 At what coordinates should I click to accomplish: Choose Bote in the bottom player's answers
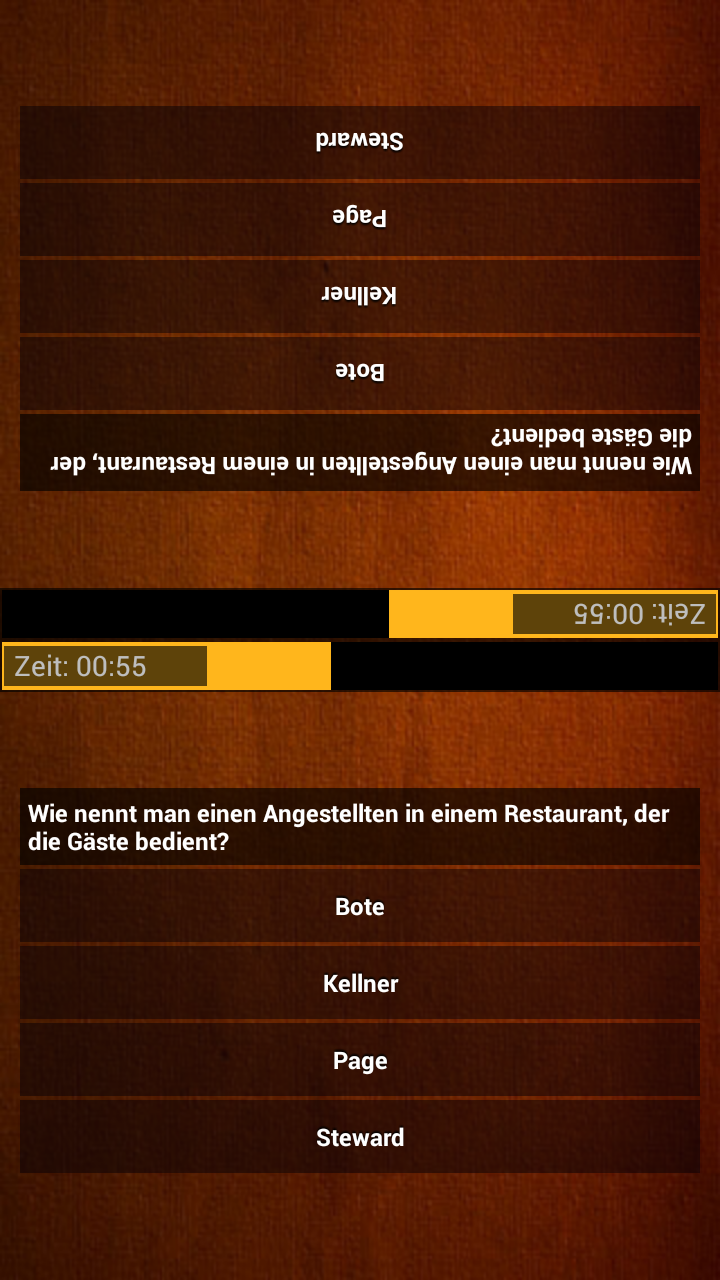tap(360, 907)
